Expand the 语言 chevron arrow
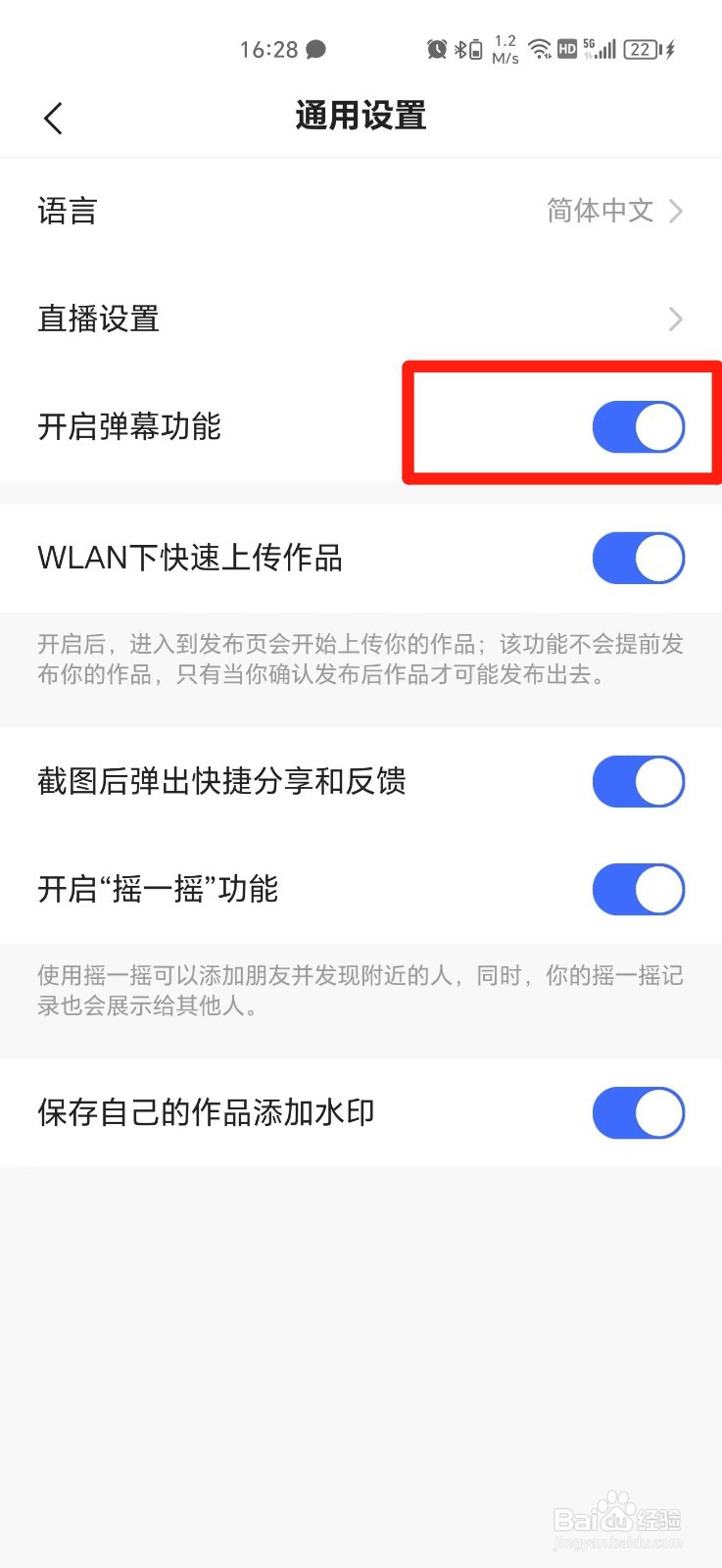Image resolution: width=722 pixels, height=1568 pixels. 676,211
